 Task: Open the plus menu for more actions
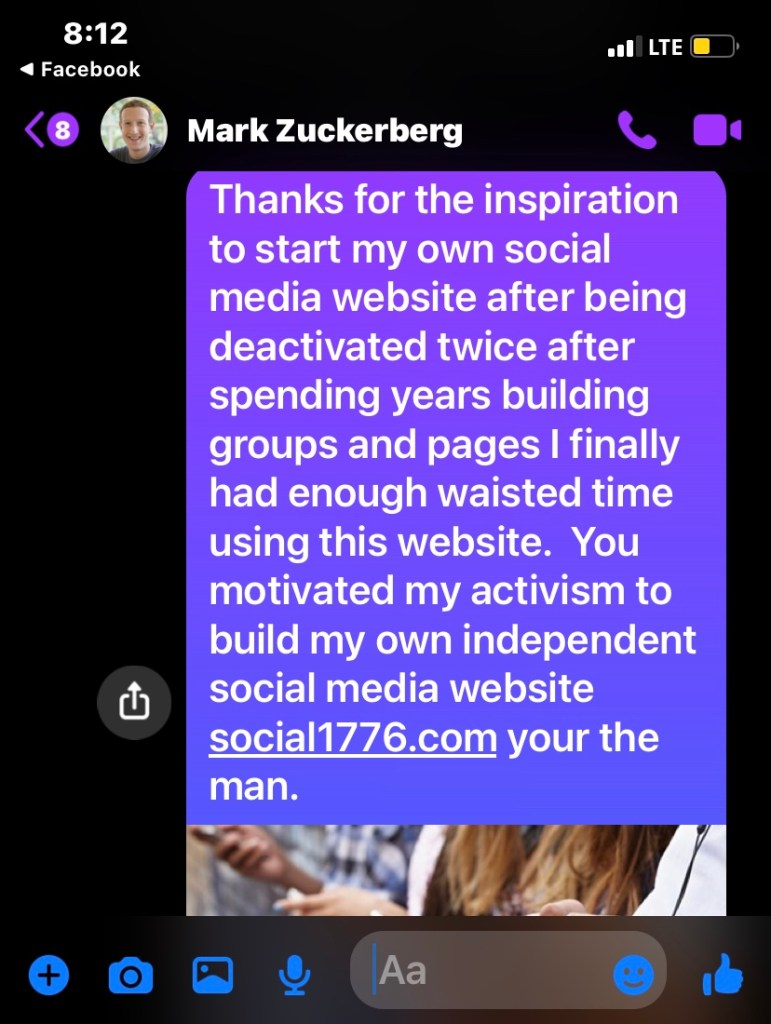49,974
